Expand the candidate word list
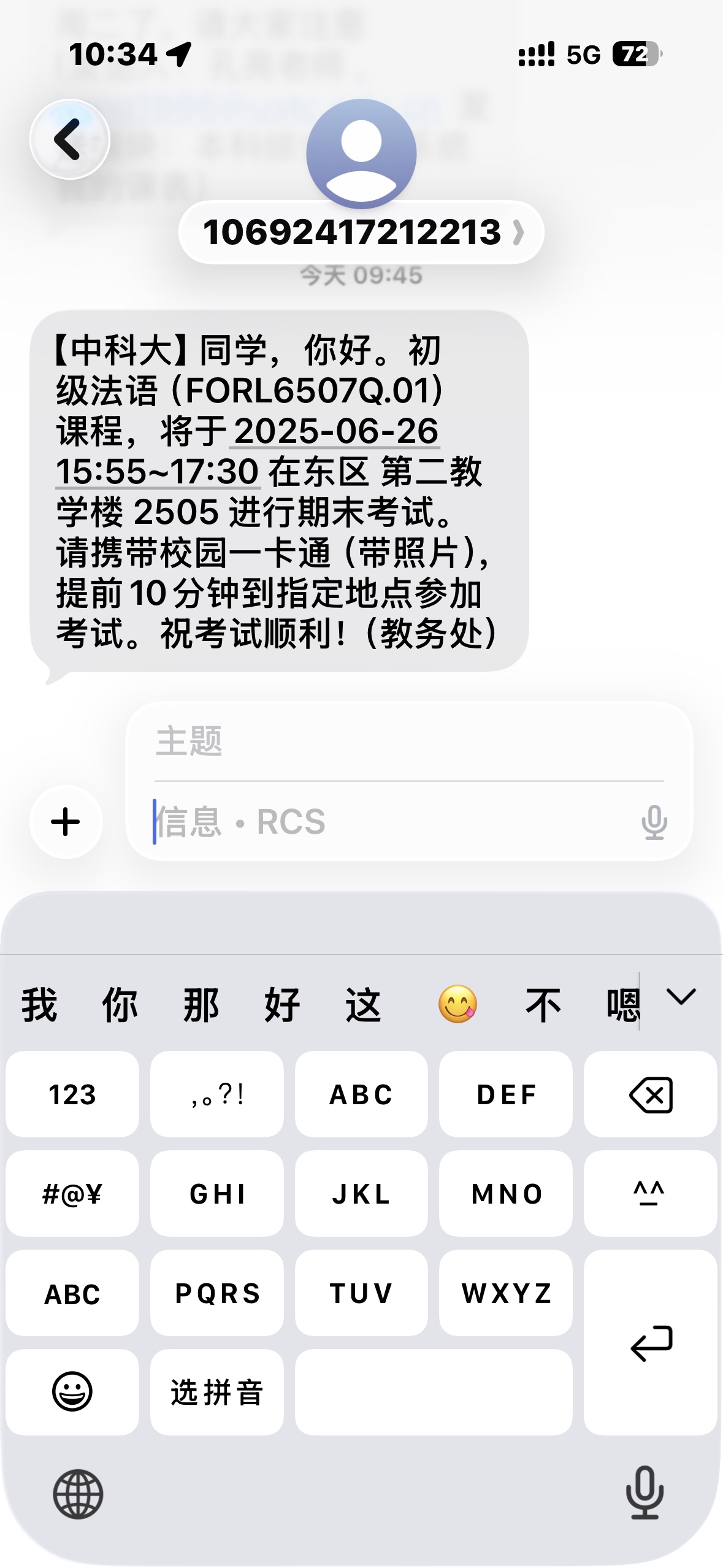This screenshot has width=723, height=1568. click(681, 997)
